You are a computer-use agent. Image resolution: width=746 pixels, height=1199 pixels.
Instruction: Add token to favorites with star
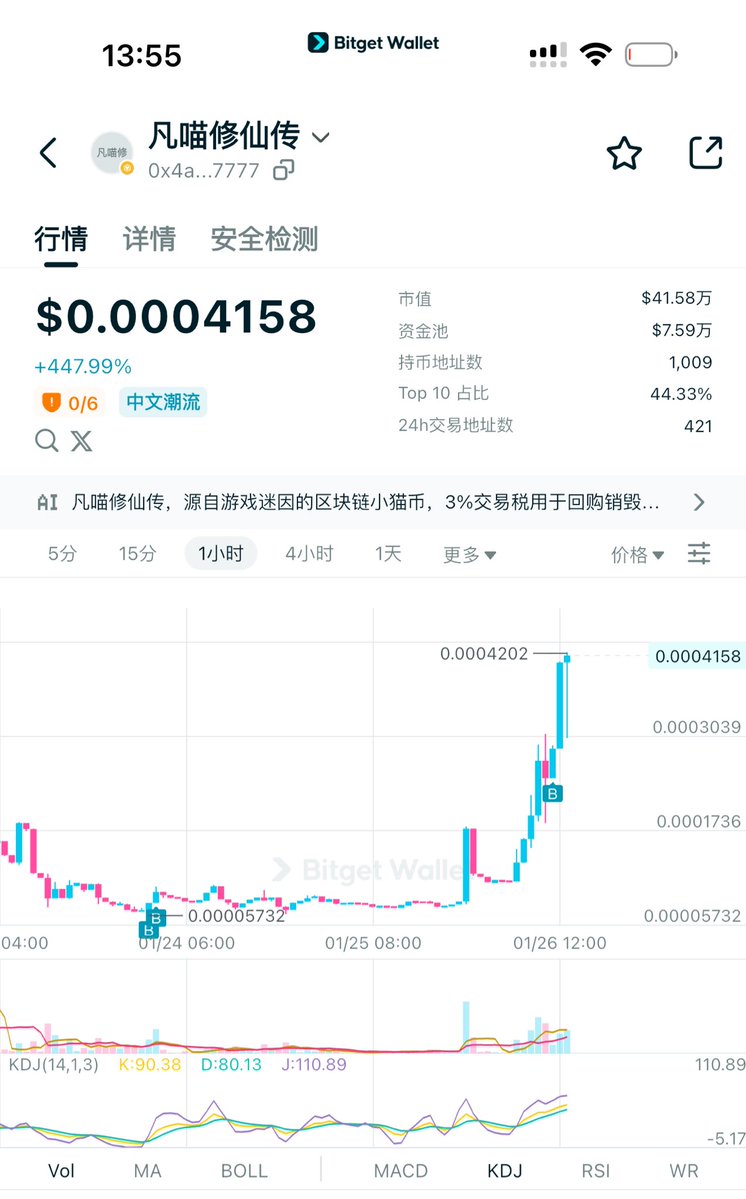(624, 153)
